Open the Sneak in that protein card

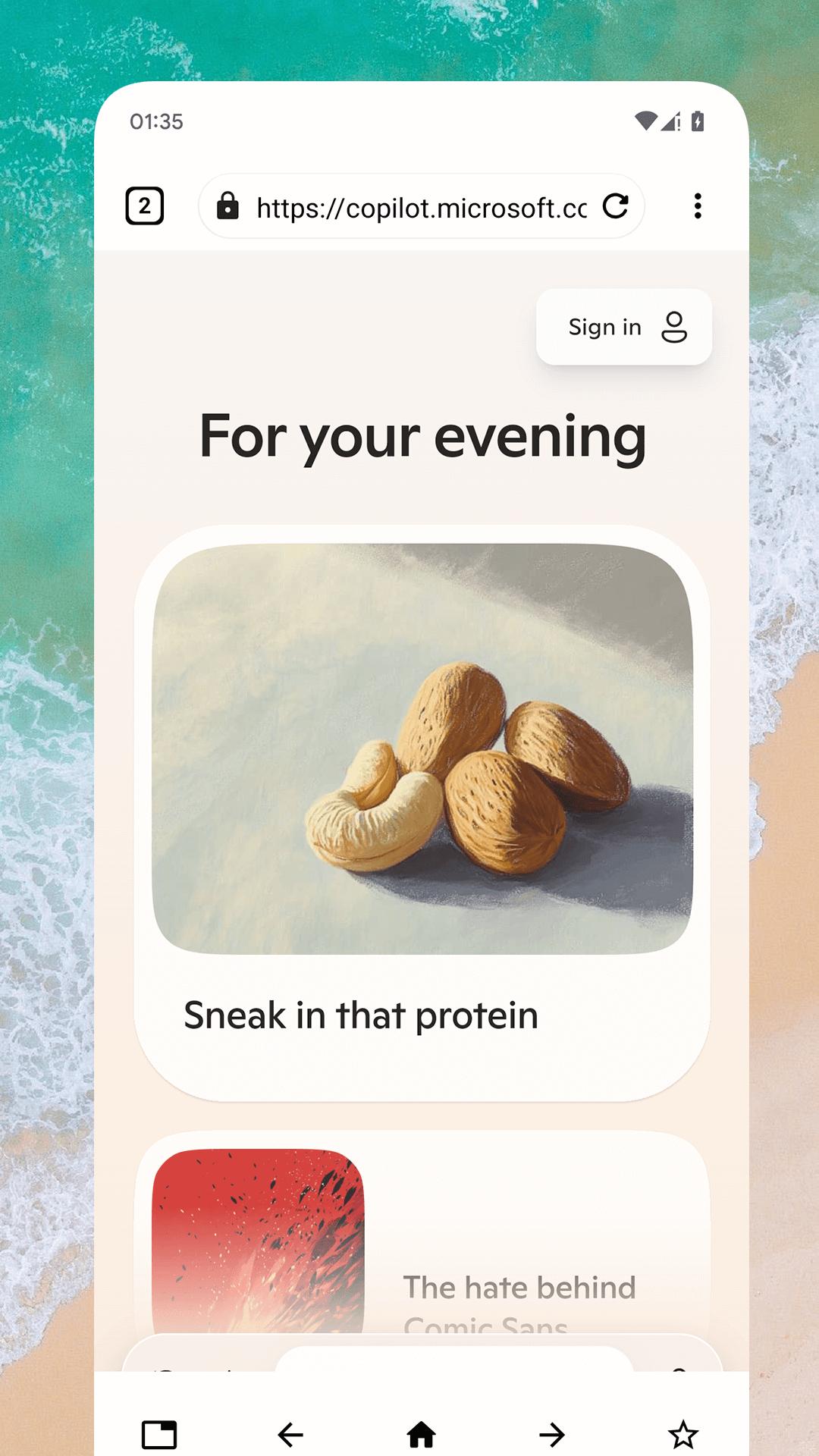[x=422, y=811]
